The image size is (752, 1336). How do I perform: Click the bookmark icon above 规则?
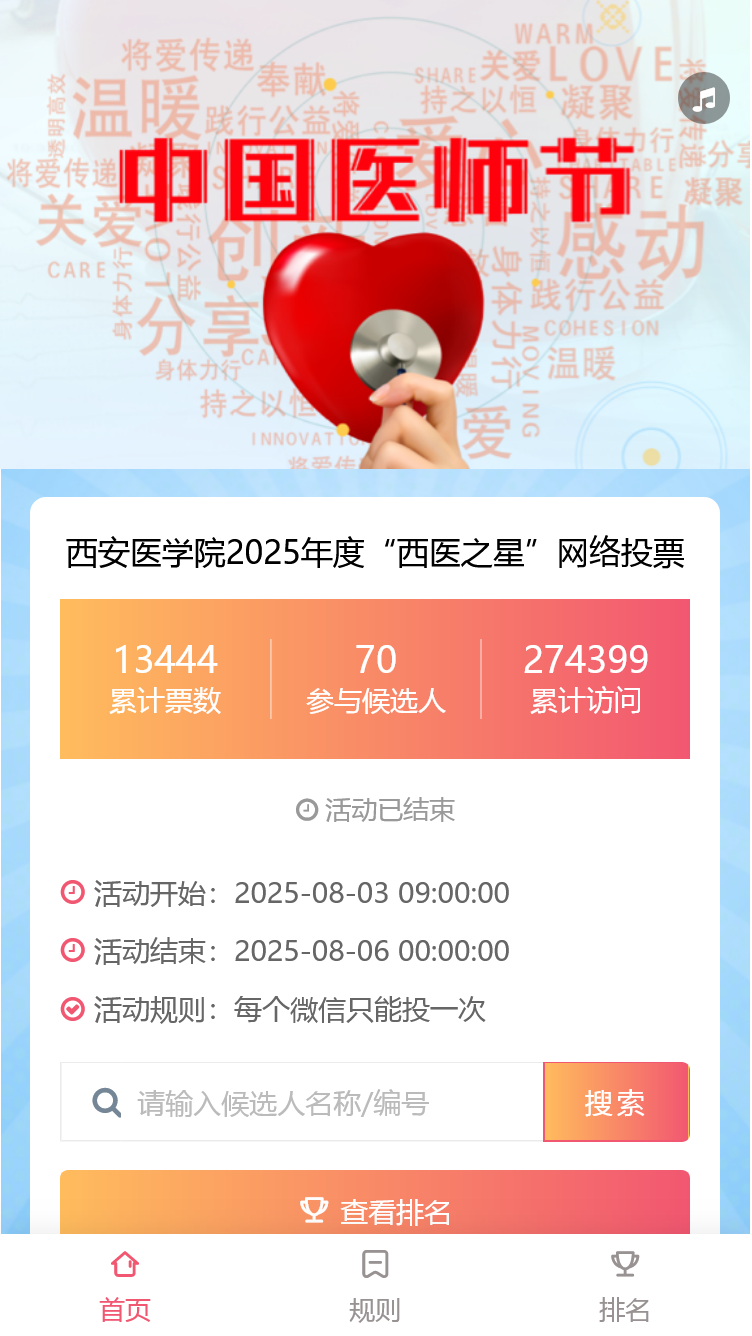[375, 1264]
